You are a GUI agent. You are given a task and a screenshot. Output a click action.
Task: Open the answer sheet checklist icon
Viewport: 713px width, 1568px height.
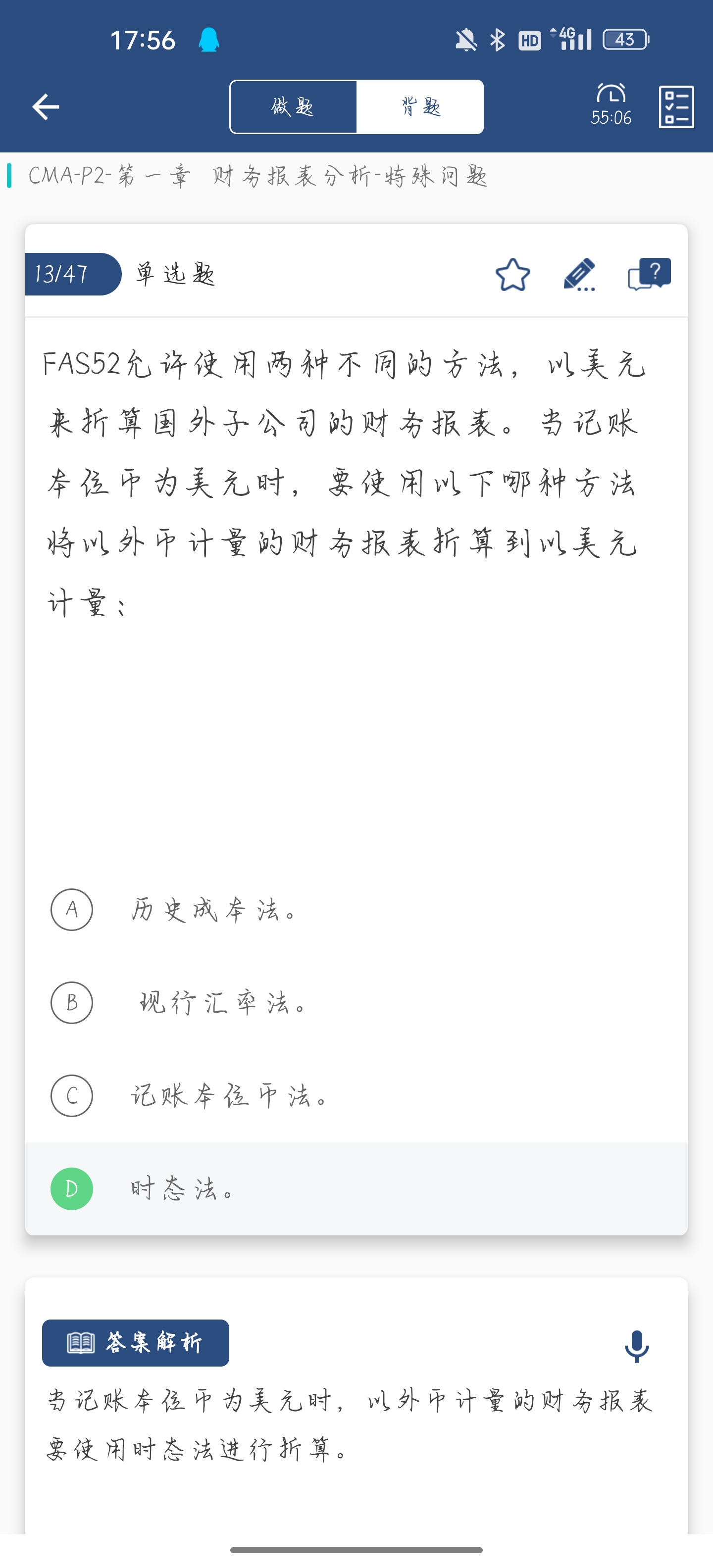676,107
